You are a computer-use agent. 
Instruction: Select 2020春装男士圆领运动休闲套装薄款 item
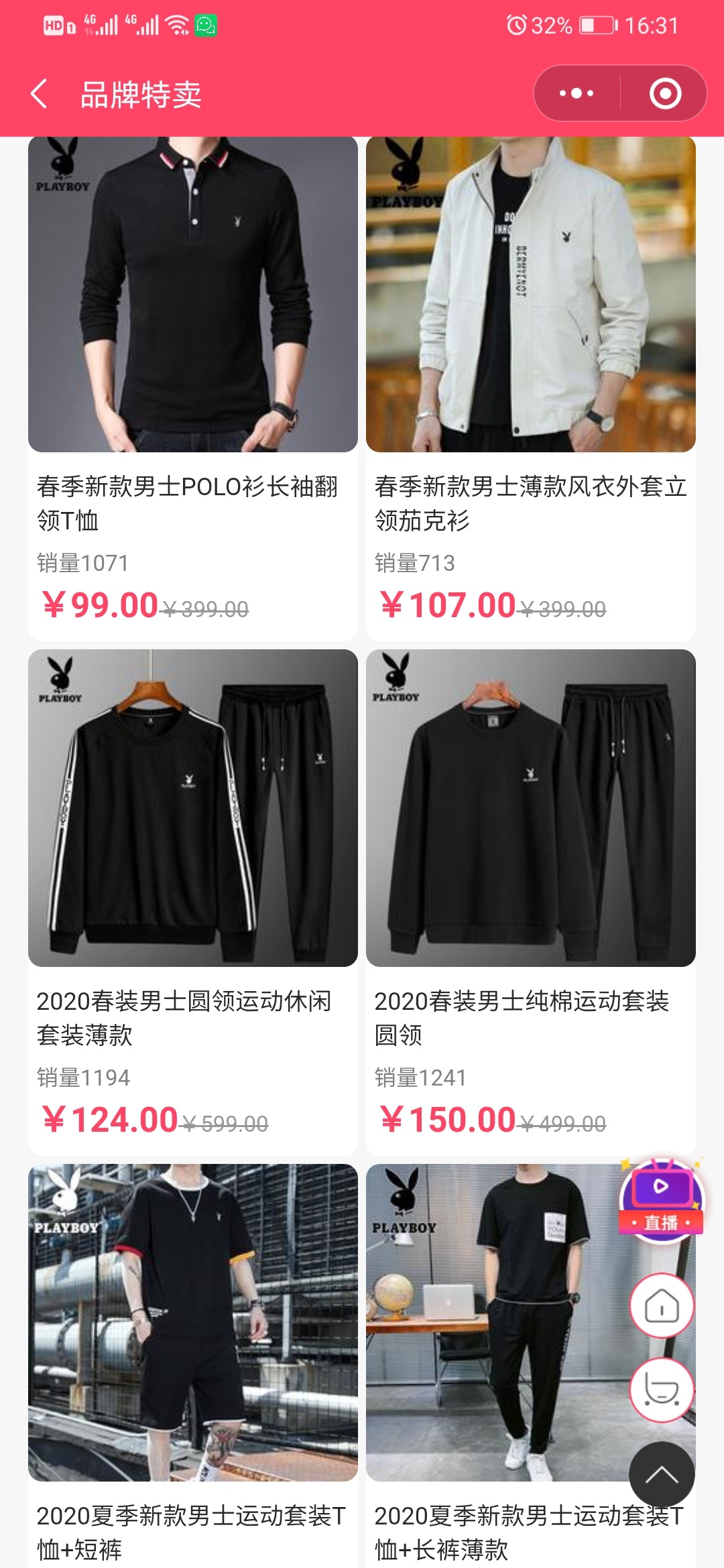point(193,808)
